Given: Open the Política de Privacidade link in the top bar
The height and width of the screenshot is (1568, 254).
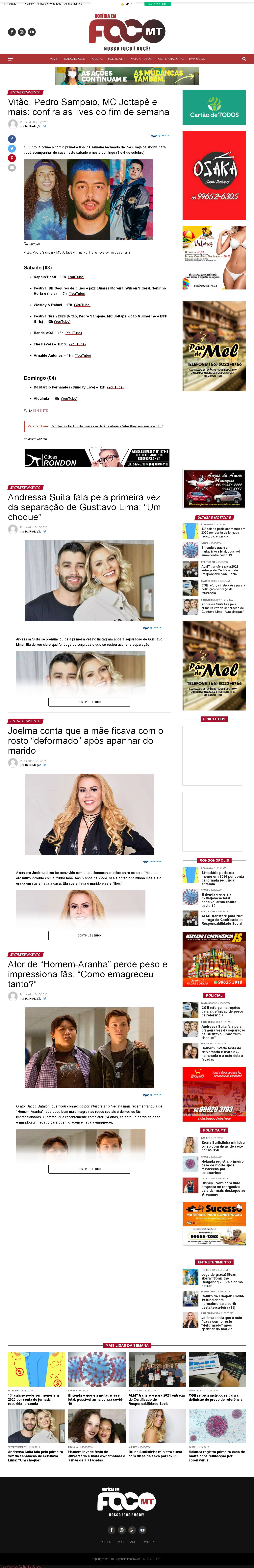Looking at the screenshot, I should (49, 4).
